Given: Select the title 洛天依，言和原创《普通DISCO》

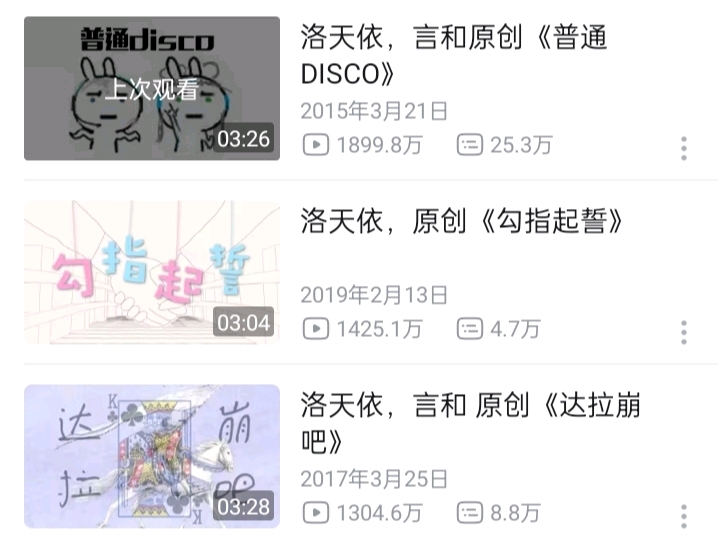Looking at the screenshot, I should click(x=454, y=56).
